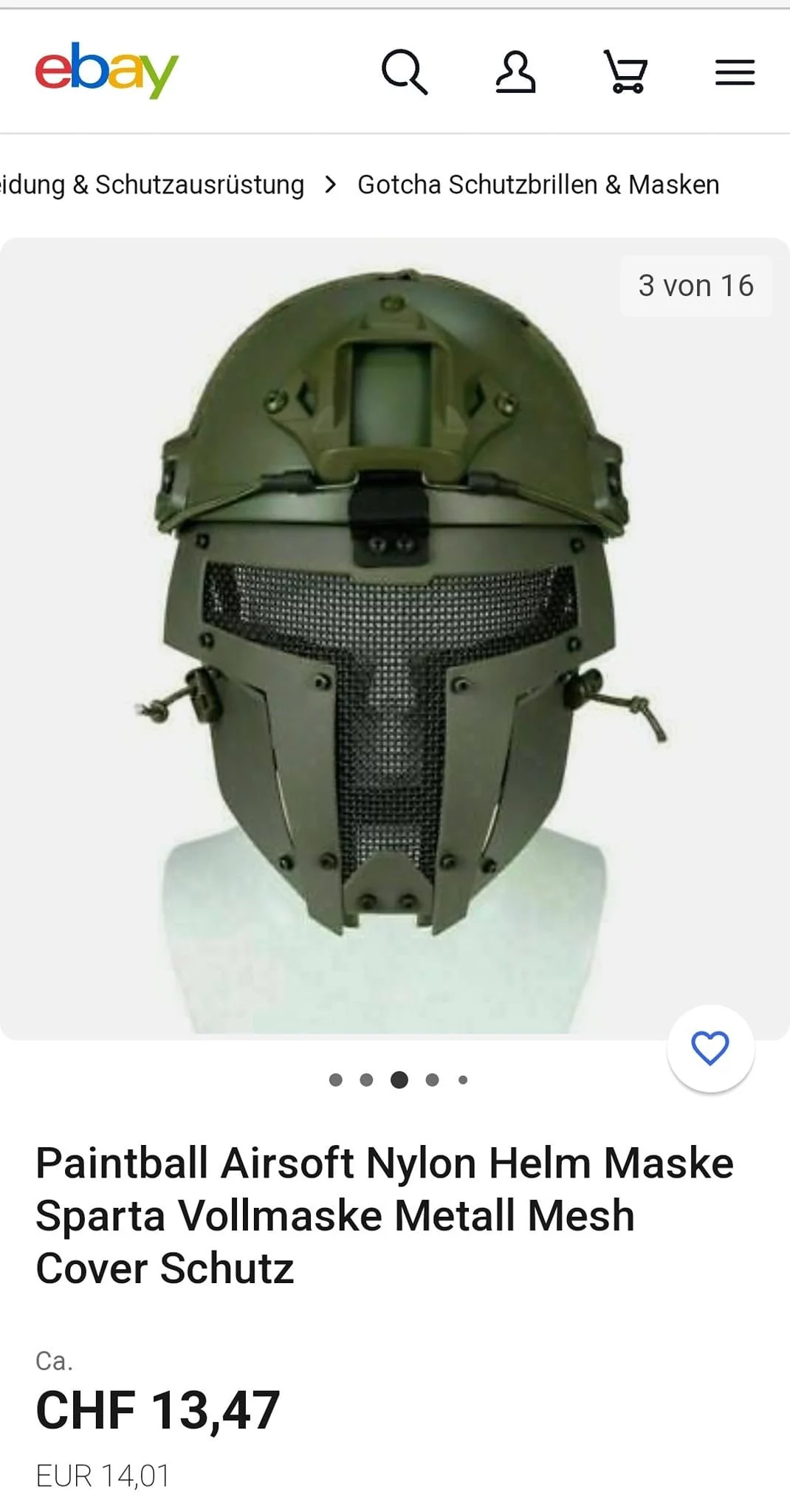The image size is (790, 1512).
Task: Add item to watchlist with heart
Action: pyautogui.click(x=710, y=1048)
